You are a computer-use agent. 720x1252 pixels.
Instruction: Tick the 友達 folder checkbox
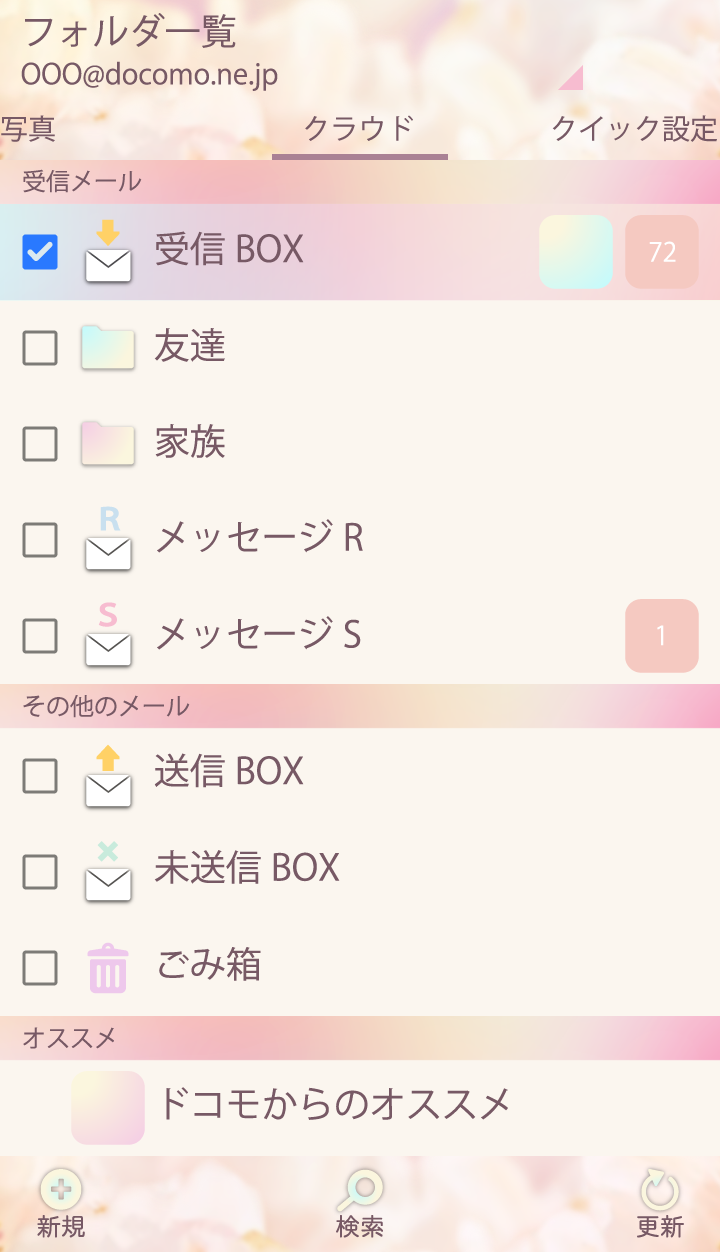pos(40,348)
